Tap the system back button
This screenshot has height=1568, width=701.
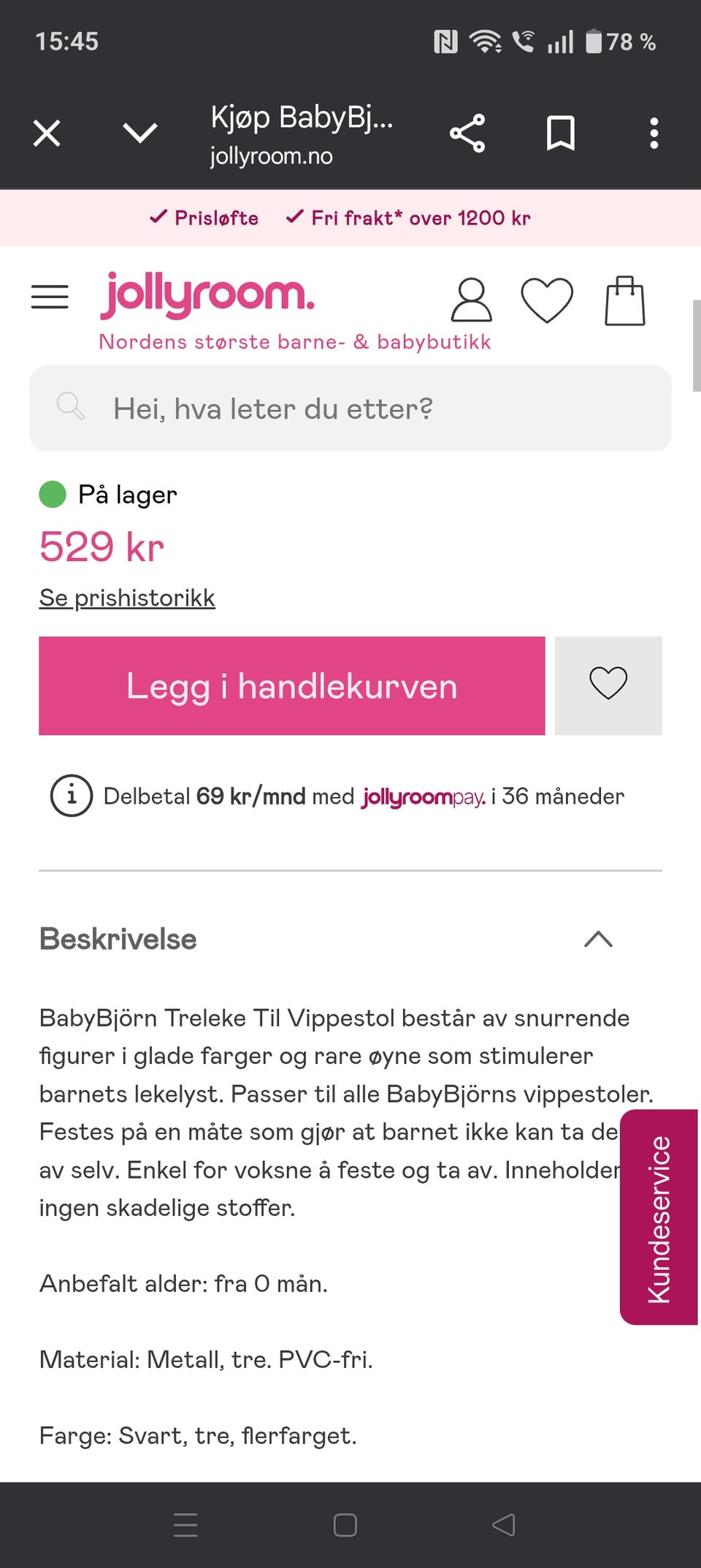pyautogui.click(x=504, y=1525)
